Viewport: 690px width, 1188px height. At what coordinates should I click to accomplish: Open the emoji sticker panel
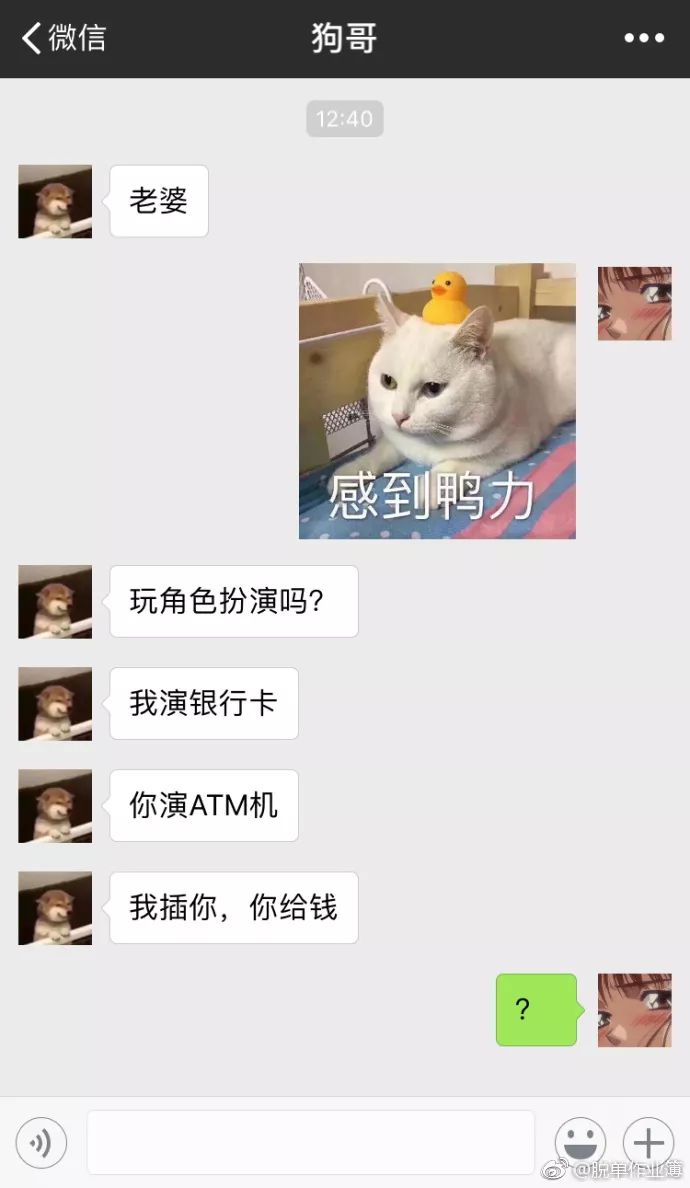tap(580, 1142)
